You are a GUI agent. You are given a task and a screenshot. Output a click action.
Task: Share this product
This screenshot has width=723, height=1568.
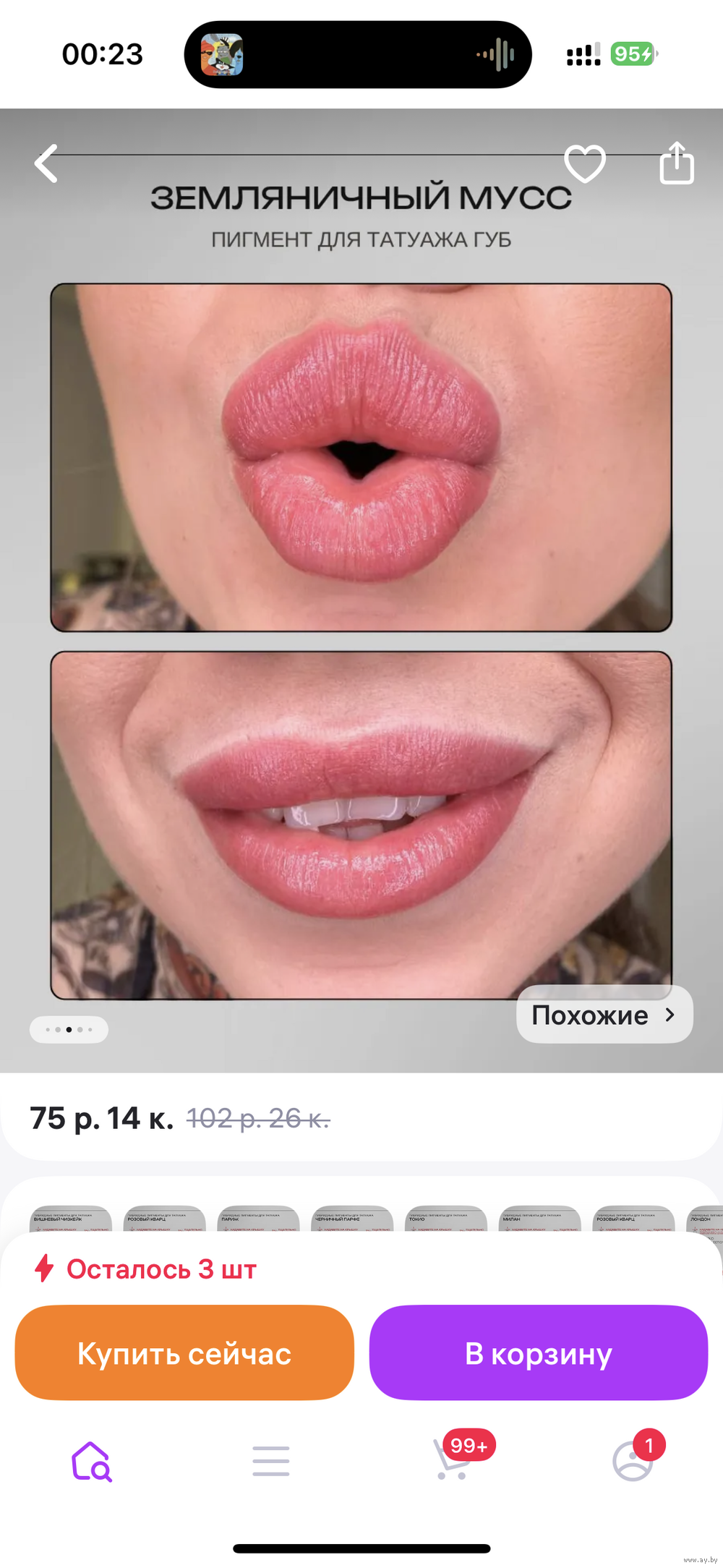[x=677, y=163]
